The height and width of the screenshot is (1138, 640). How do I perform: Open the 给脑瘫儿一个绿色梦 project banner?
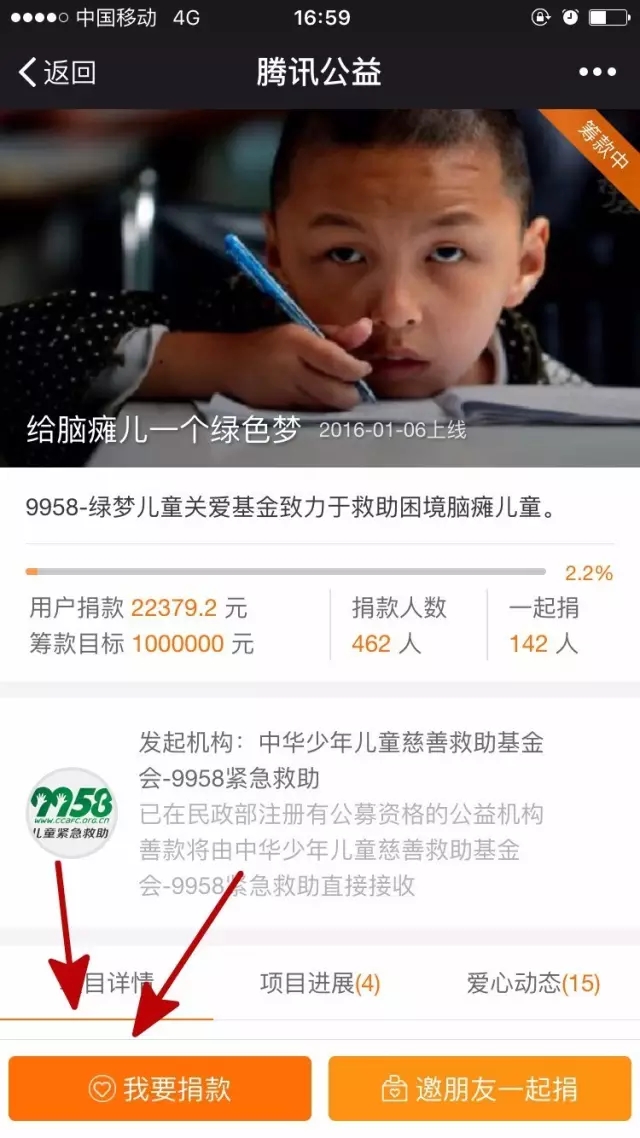[x=320, y=288]
